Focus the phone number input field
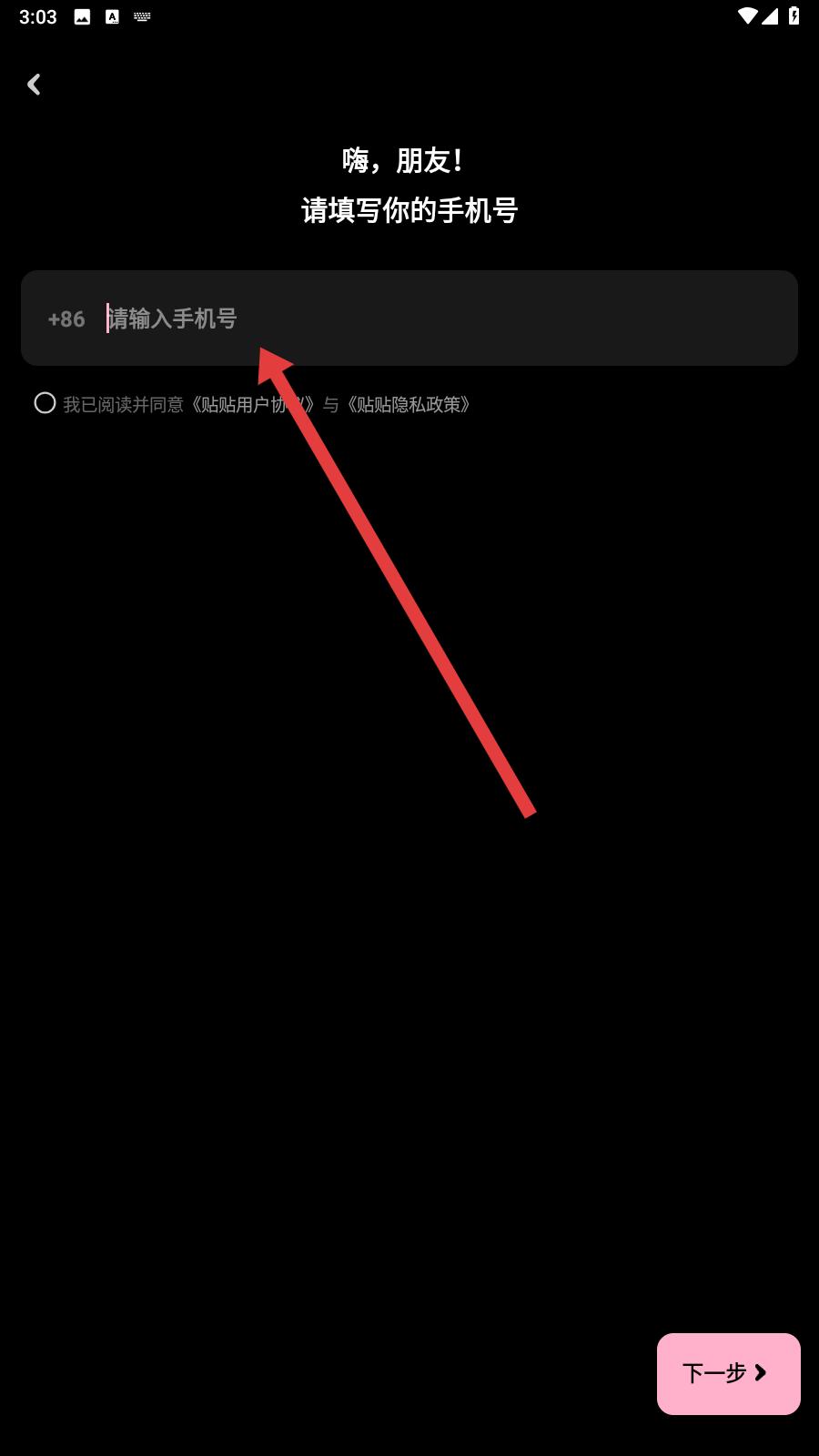 446,318
